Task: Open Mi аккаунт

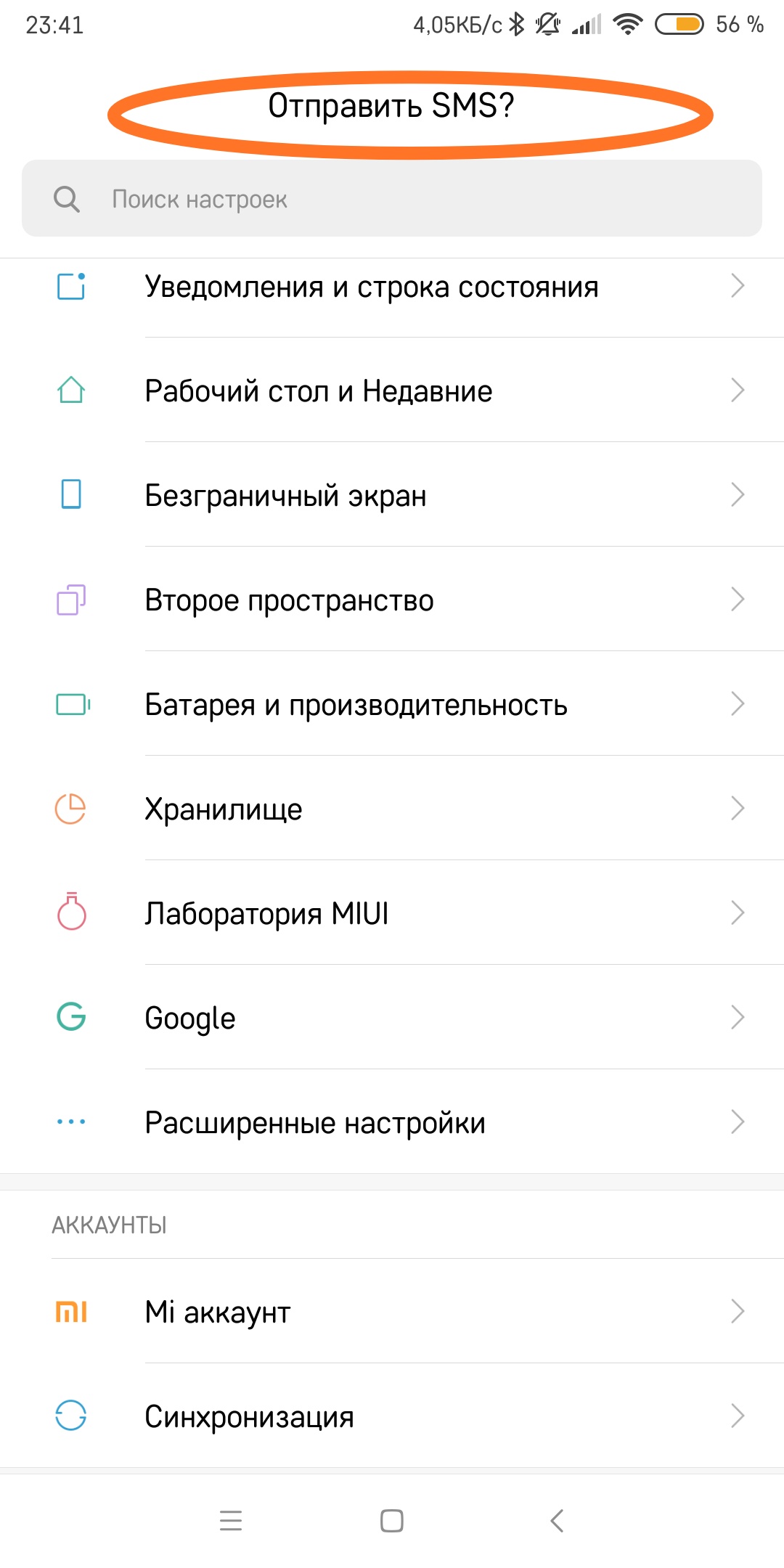Action: click(392, 1312)
